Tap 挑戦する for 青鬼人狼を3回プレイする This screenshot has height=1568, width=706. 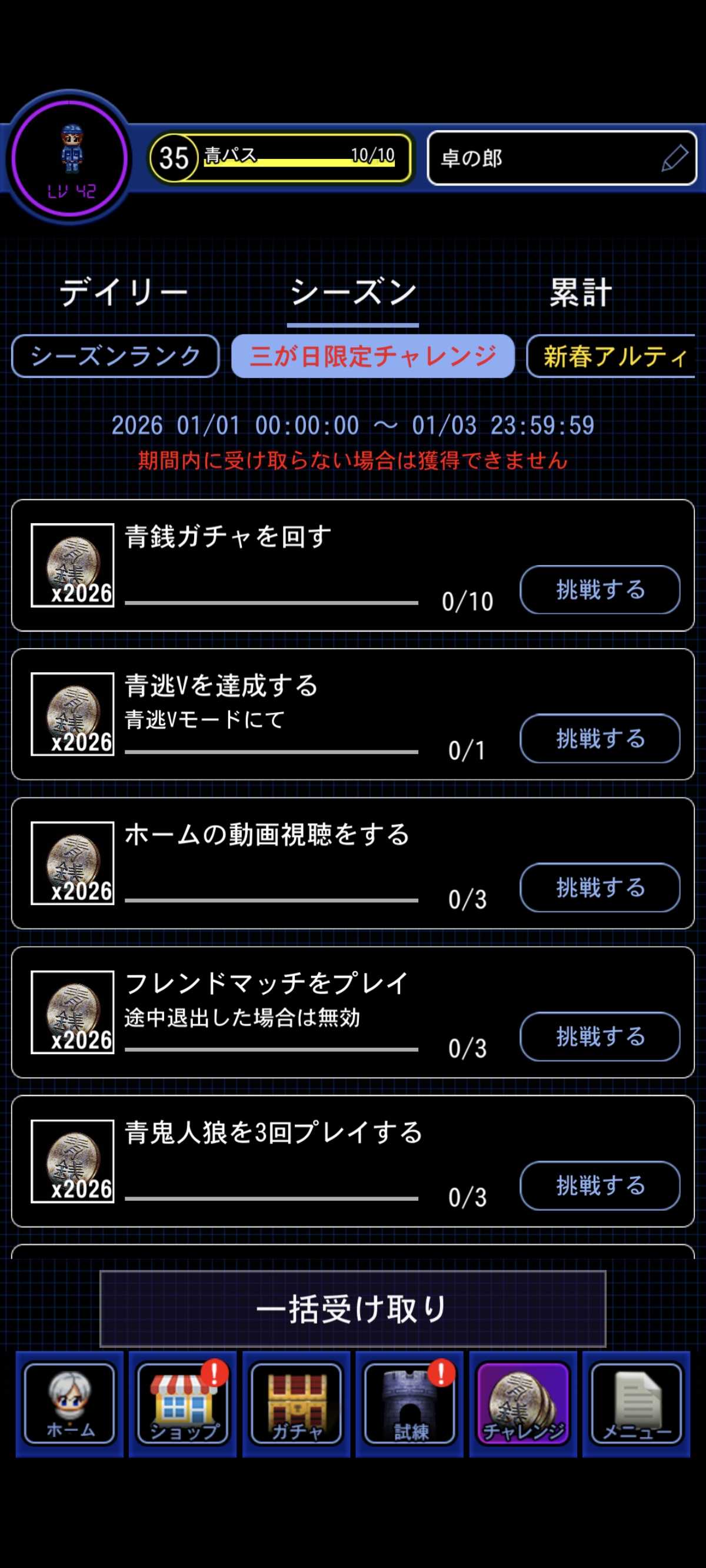pyautogui.click(x=600, y=1186)
